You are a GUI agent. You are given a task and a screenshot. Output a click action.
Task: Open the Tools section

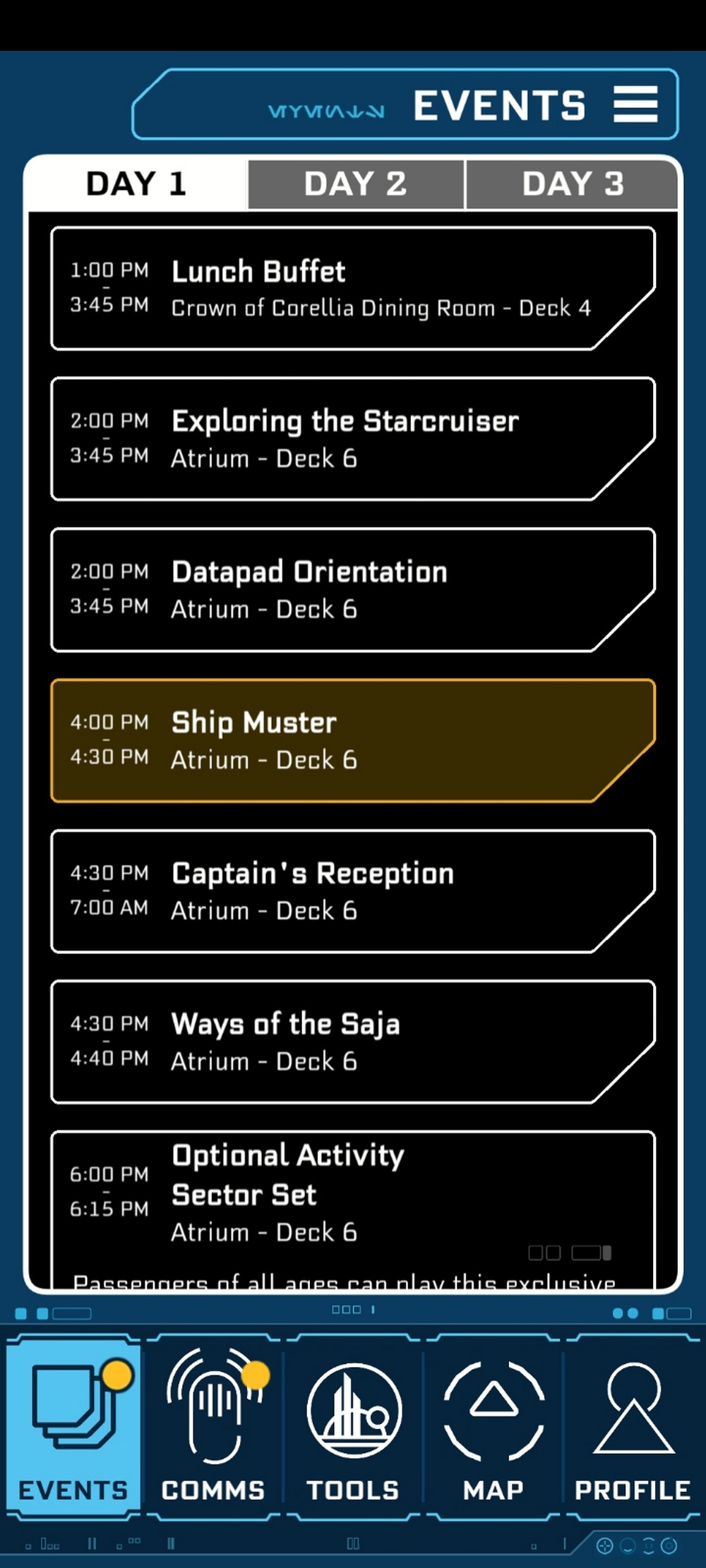[x=353, y=1425]
